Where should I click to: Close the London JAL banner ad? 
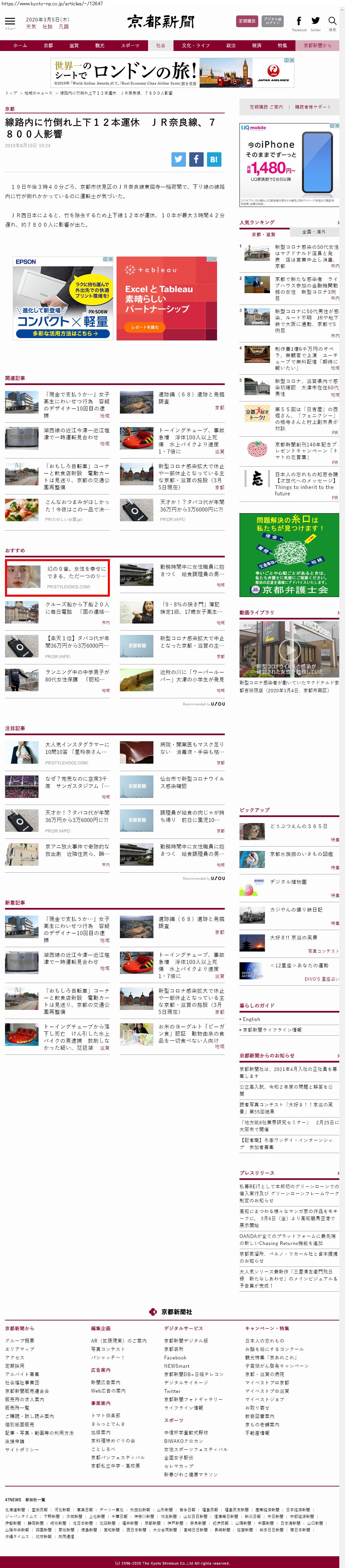point(291,60)
